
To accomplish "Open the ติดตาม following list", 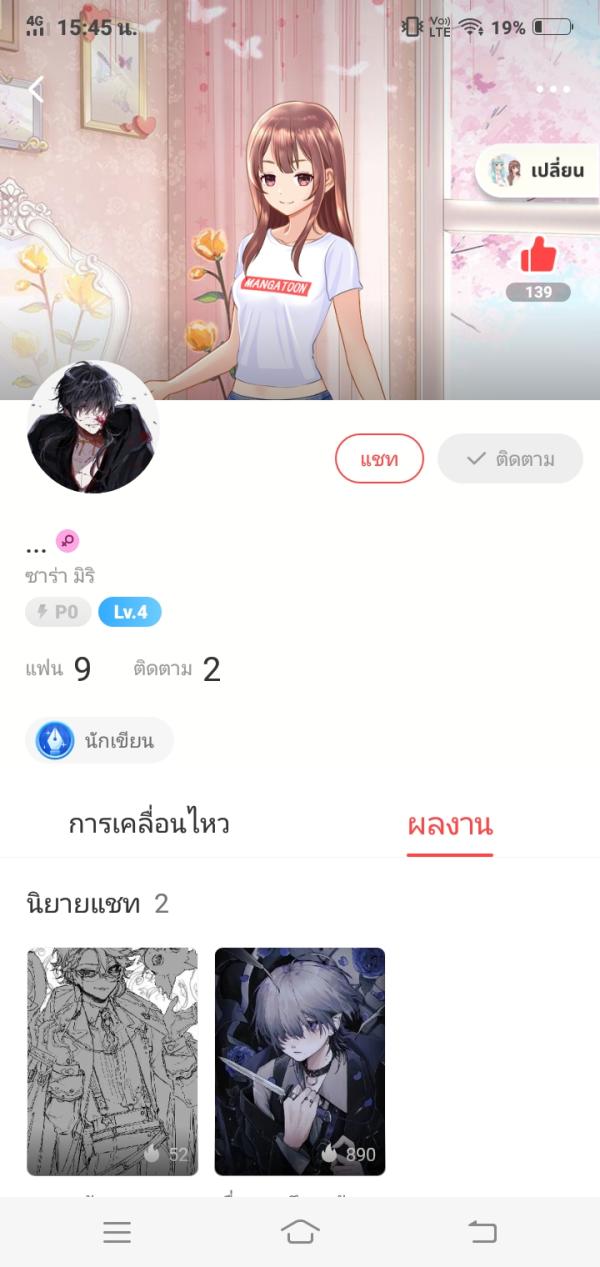I will (177, 669).
